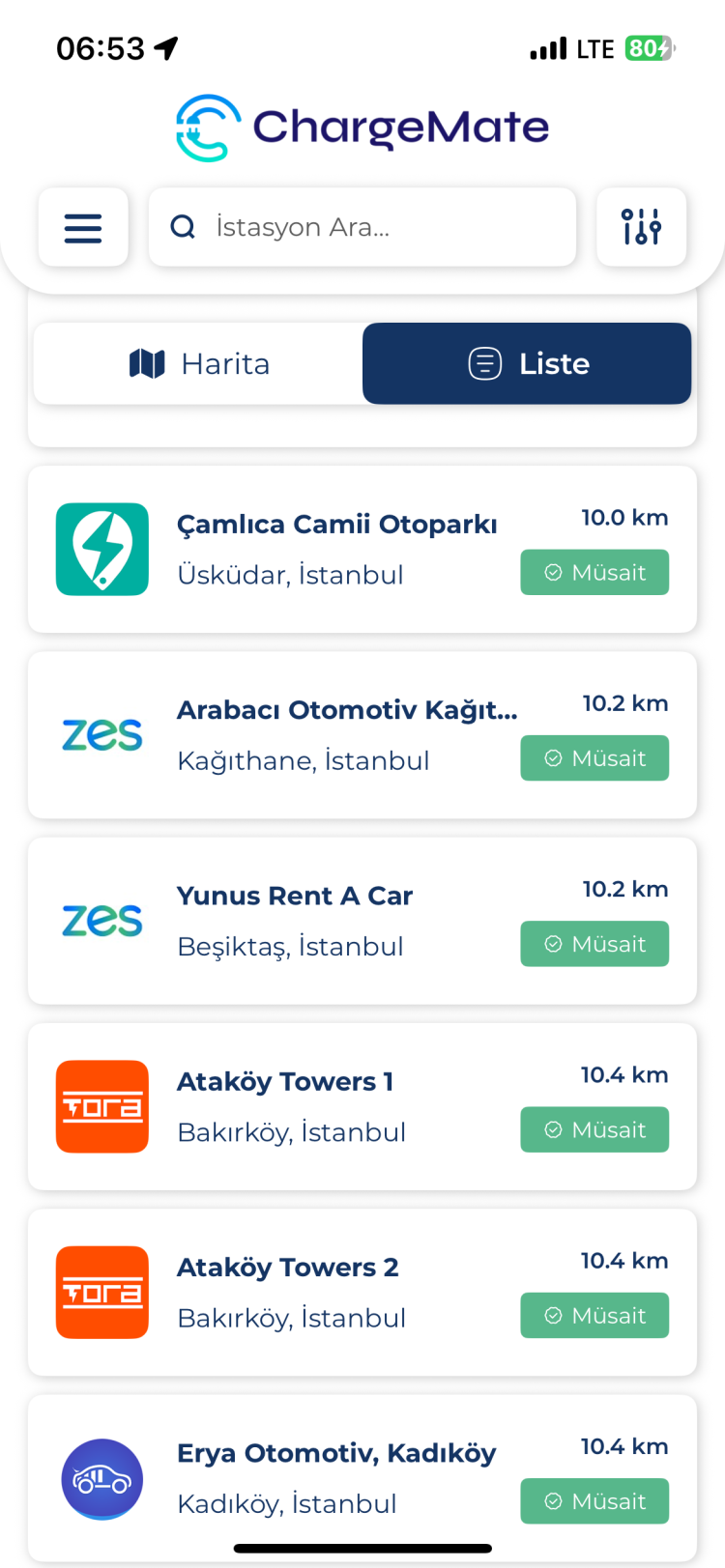Open Çamlıca Camii Otoparkı station

(362, 550)
